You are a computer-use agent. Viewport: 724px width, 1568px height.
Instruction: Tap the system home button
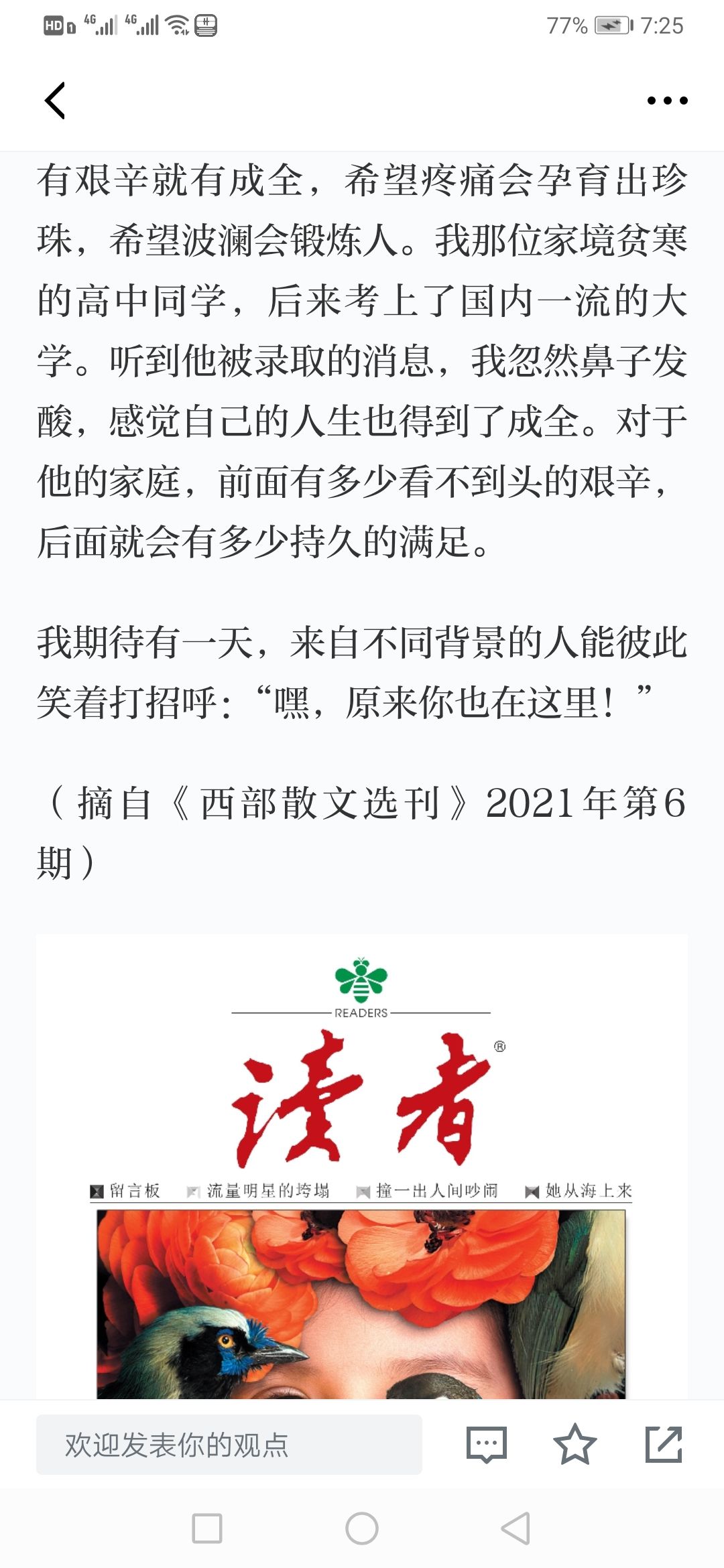[362, 1529]
